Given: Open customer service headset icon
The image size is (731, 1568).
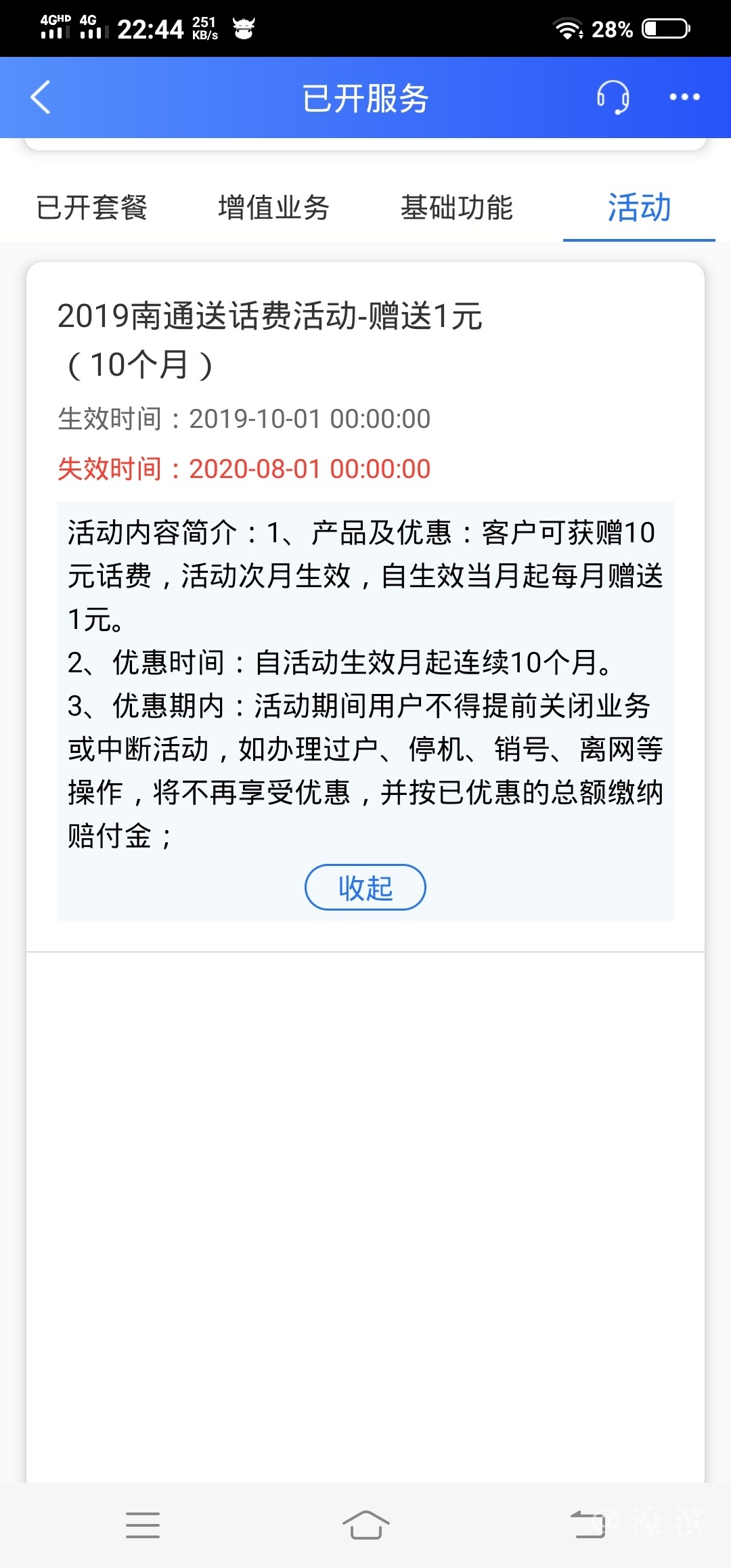Looking at the screenshot, I should (x=613, y=97).
